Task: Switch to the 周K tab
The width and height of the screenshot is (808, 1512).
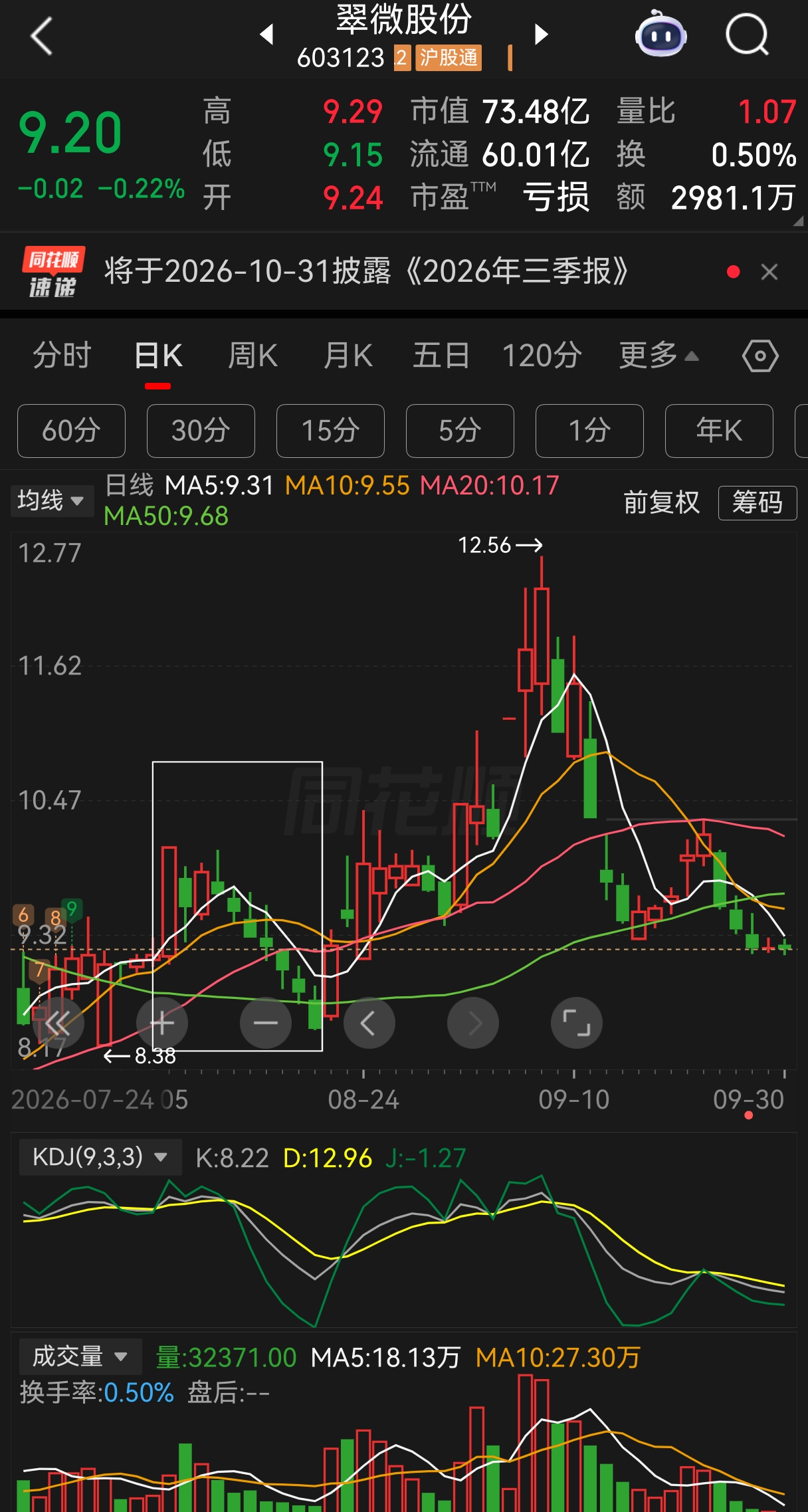Action: [x=253, y=356]
